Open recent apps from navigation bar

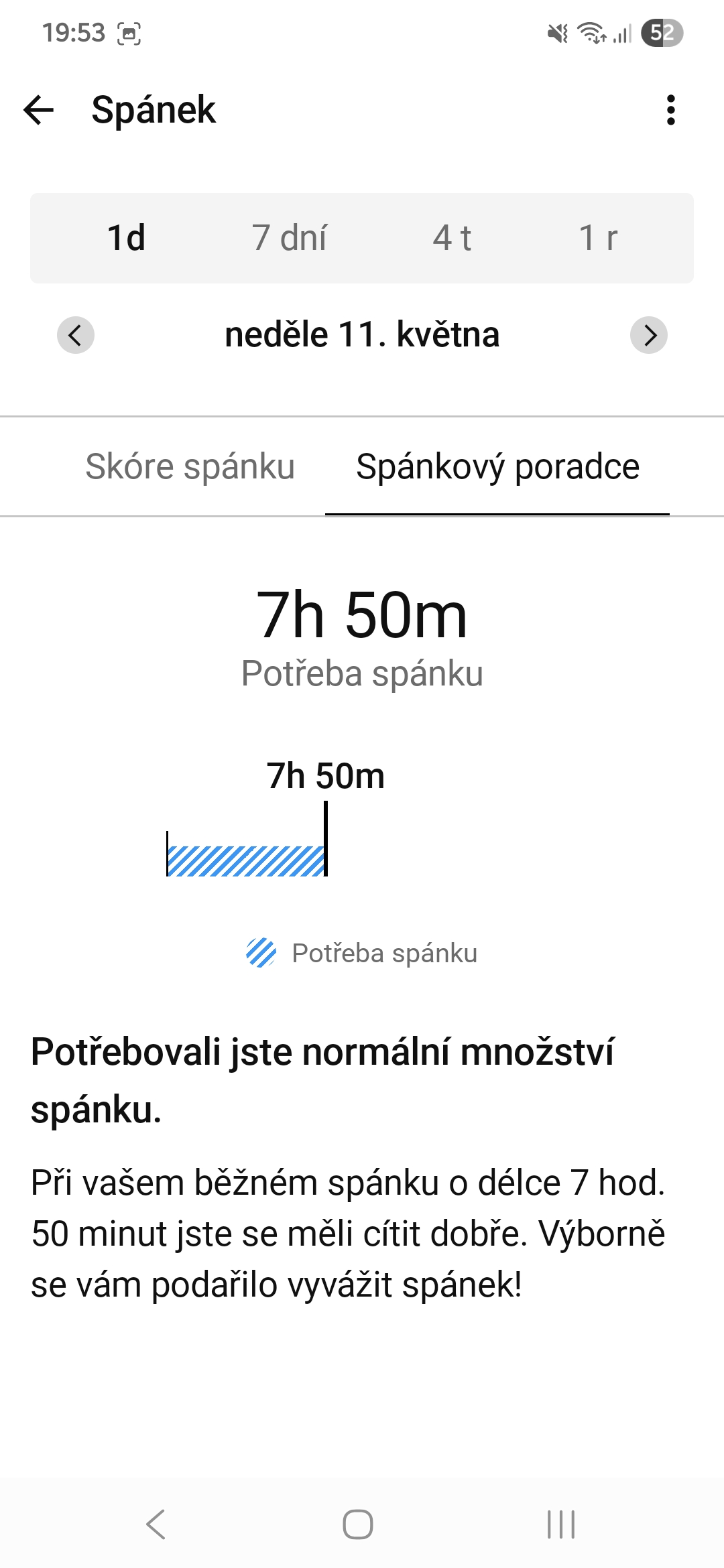(x=561, y=1524)
